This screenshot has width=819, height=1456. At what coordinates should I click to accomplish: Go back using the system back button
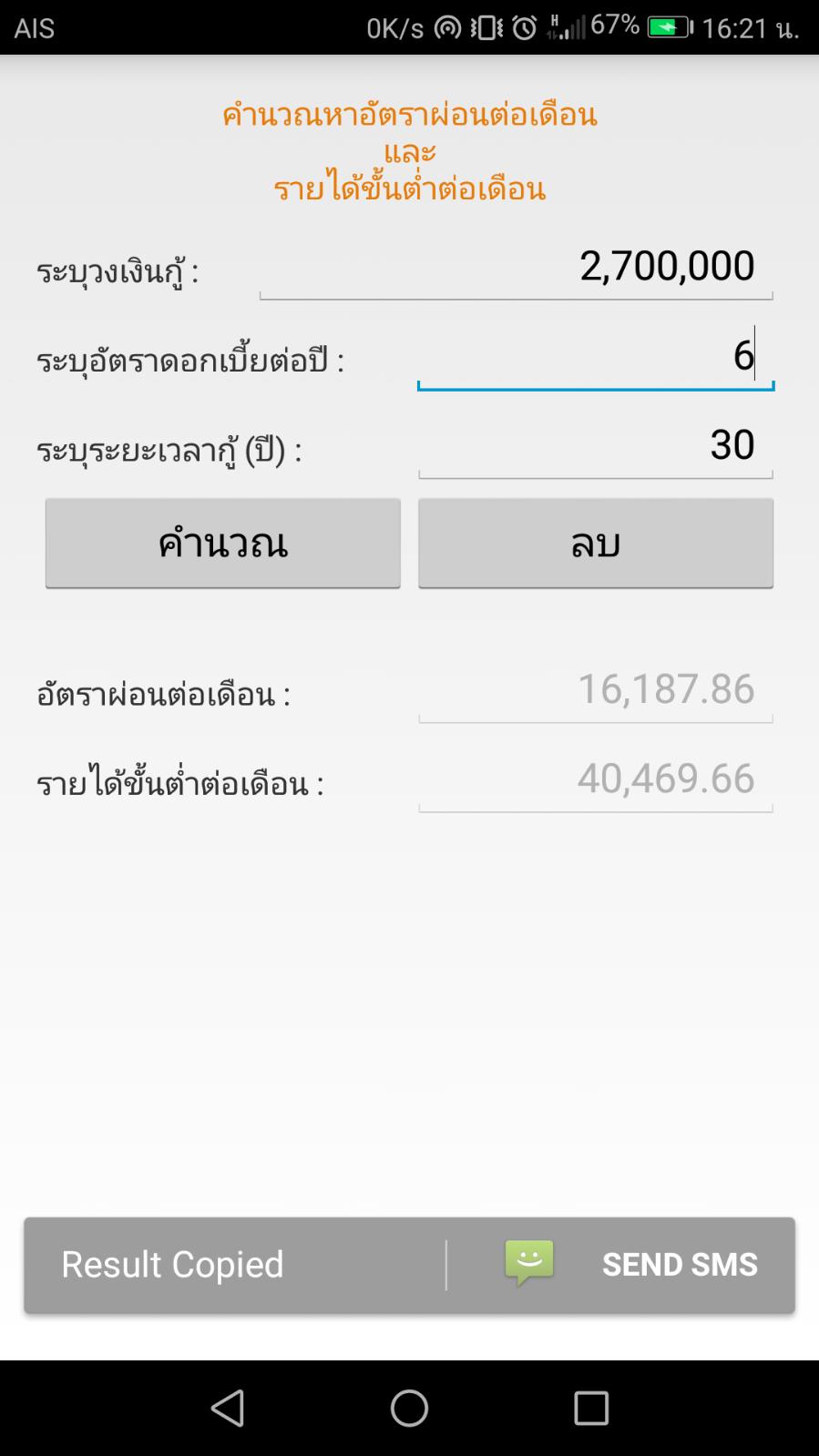227,1408
